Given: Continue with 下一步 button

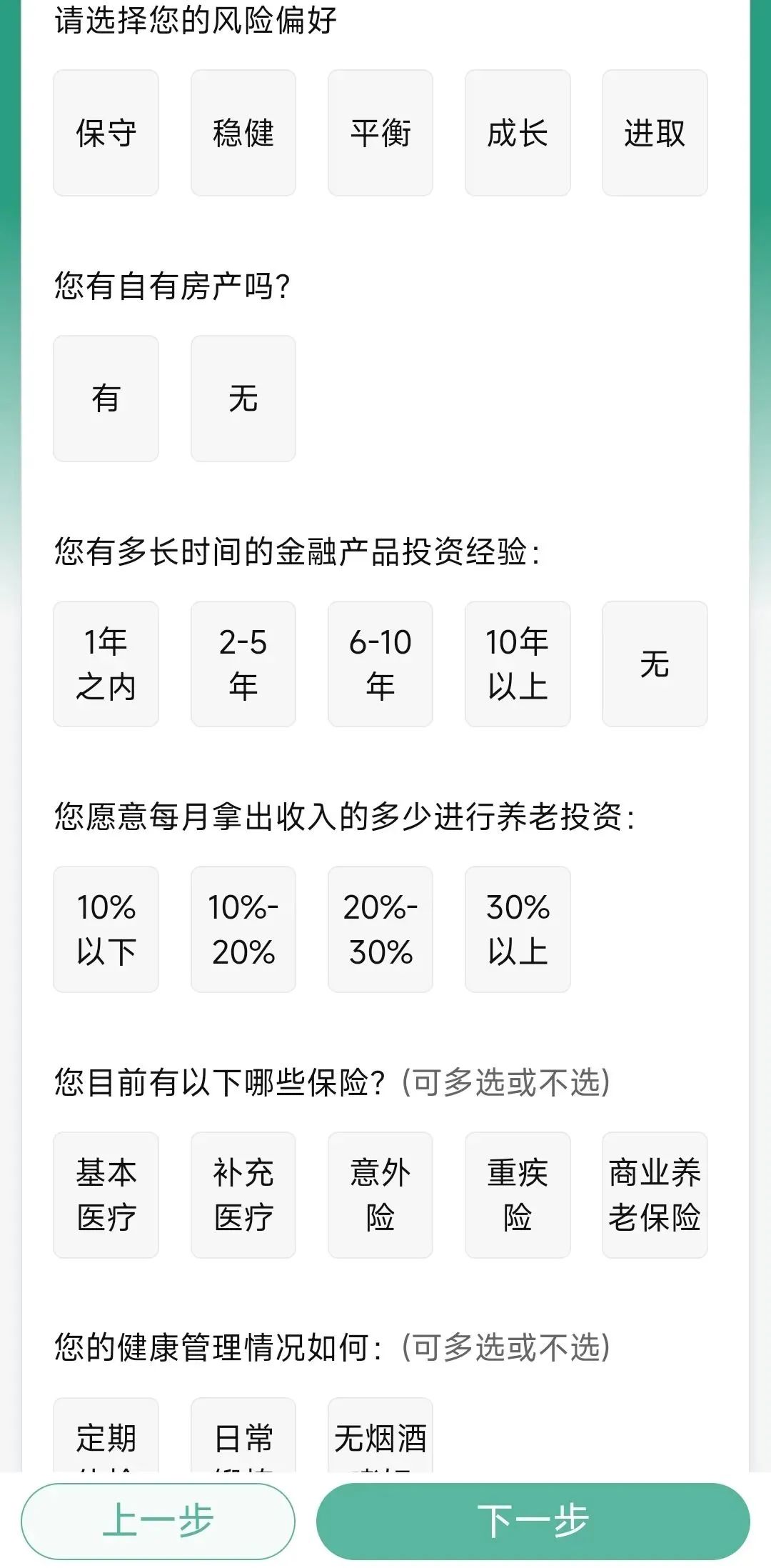Looking at the screenshot, I should 533,1521.
